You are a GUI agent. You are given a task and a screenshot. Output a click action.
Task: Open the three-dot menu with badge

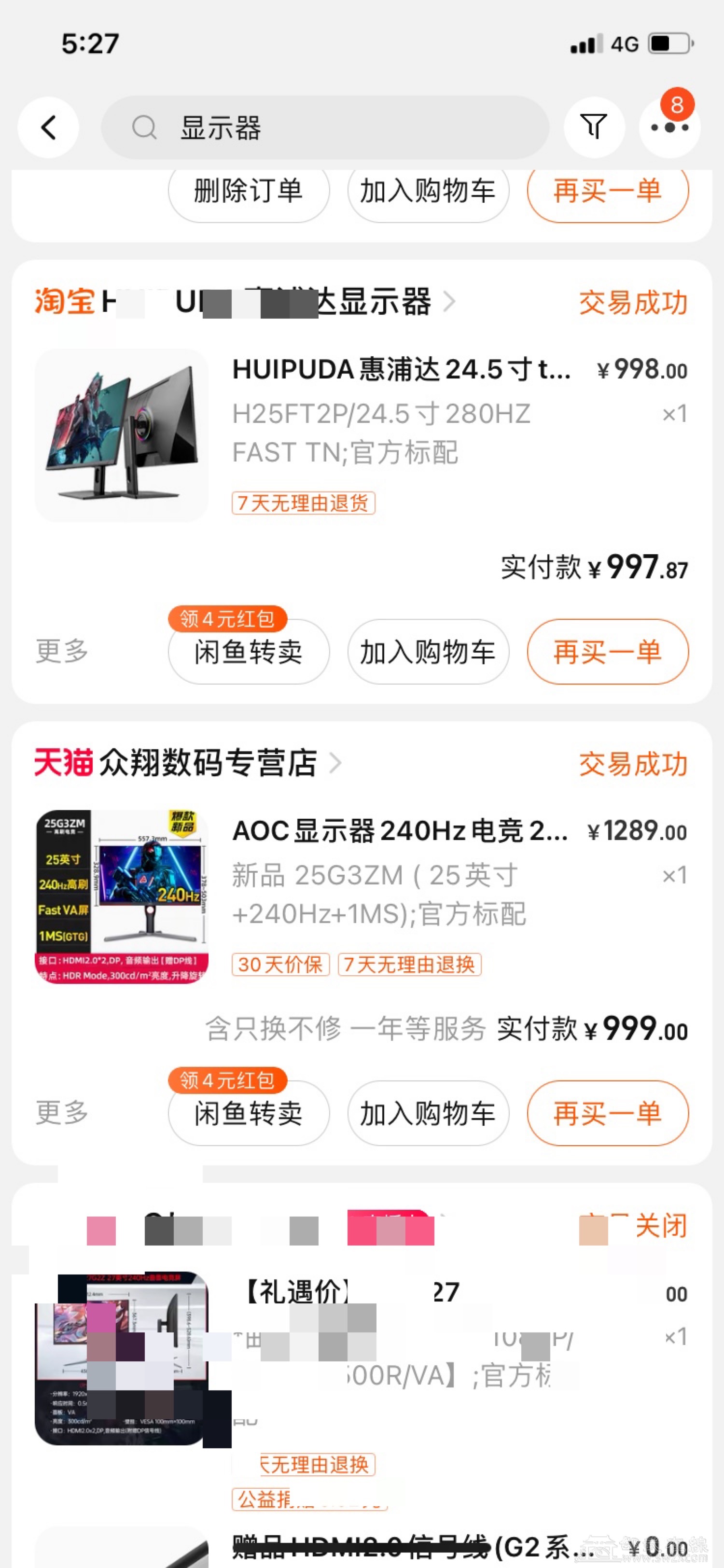pyautogui.click(x=669, y=127)
